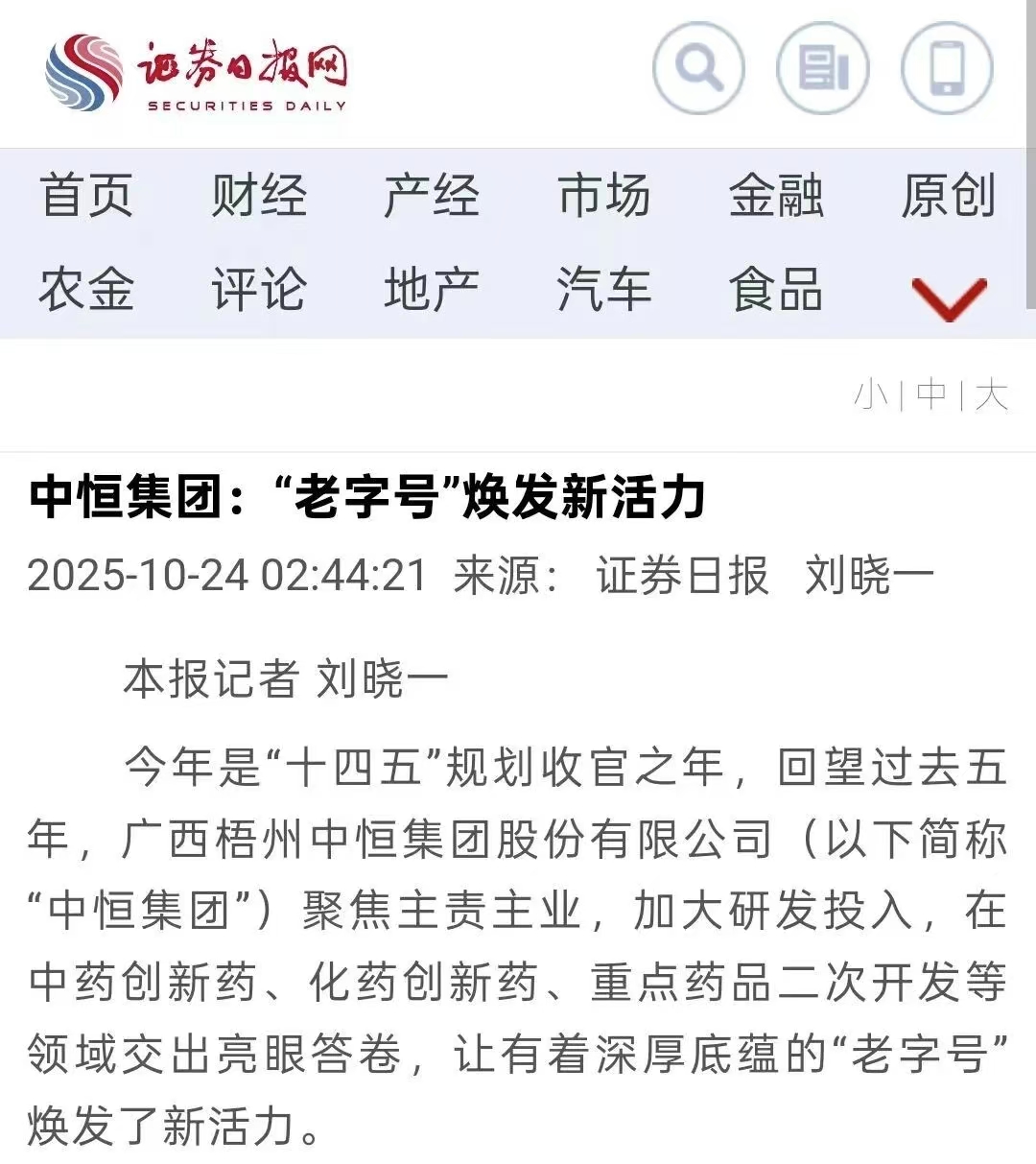This screenshot has width=1036, height=1164.
Task: Switch to the 金融 section
Action: point(775,196)
